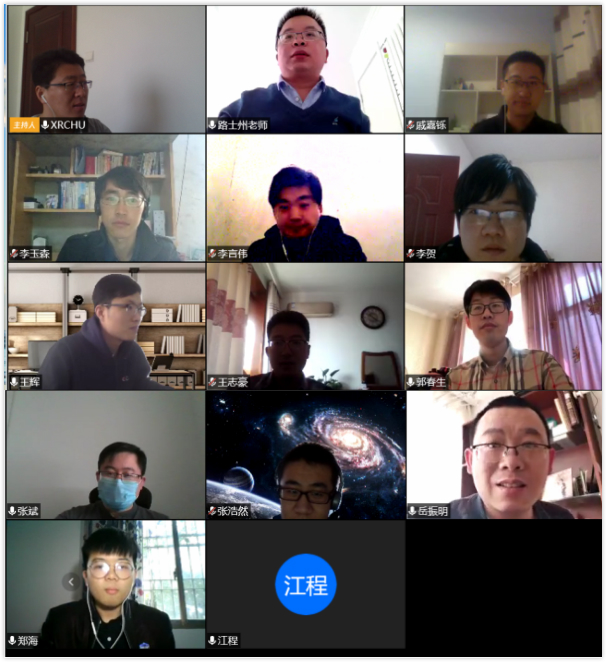Viewport: 606px width, 662px height.
Task: Select 张浩然's galaxy-background video tile
Action: tap(305, 454)
